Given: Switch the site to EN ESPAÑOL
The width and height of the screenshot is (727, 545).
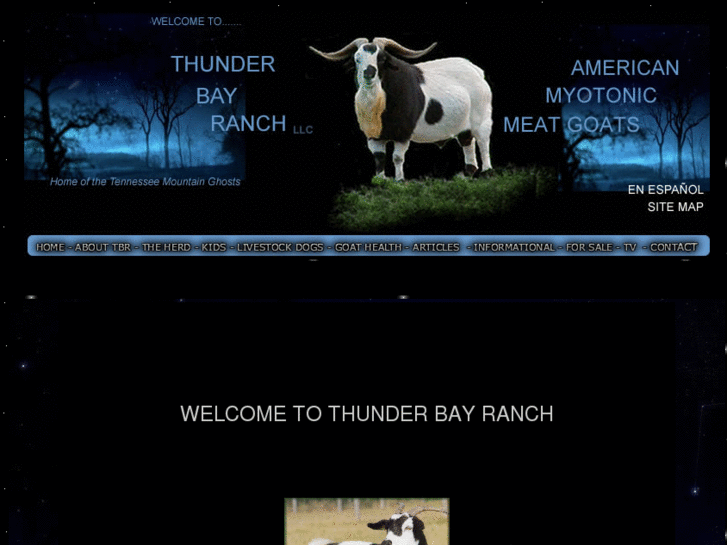Looking at the screenshot, I should [x=666, y=190].
